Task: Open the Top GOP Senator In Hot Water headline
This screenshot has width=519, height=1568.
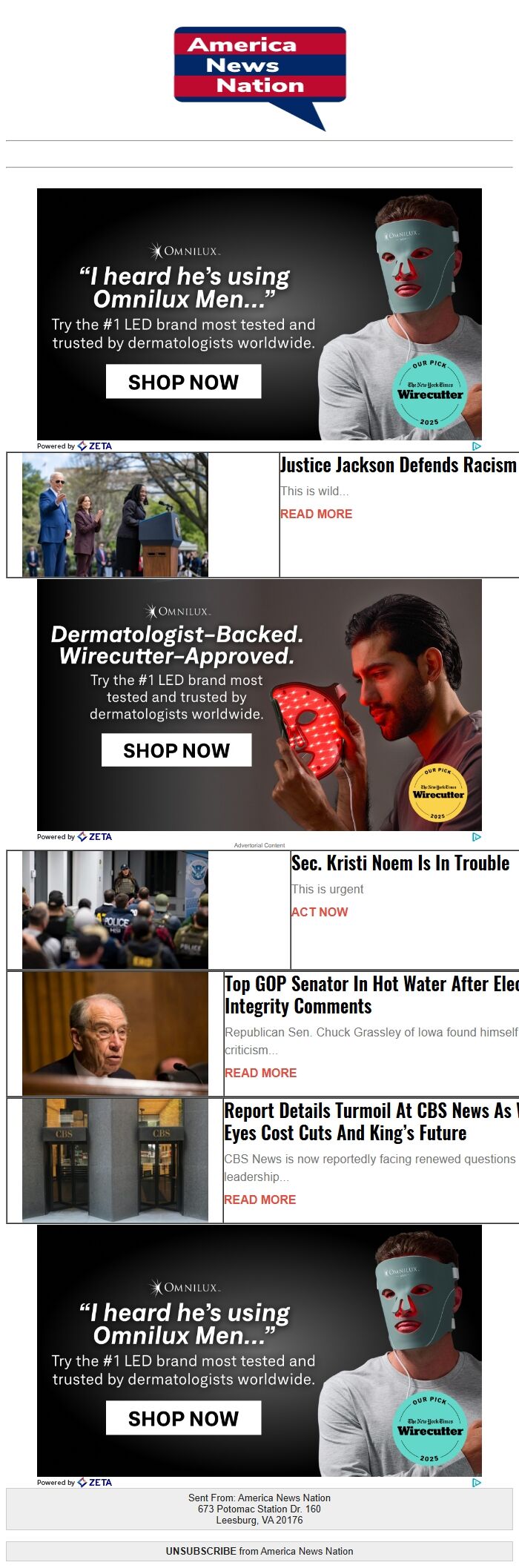Action: click(371, 995)
